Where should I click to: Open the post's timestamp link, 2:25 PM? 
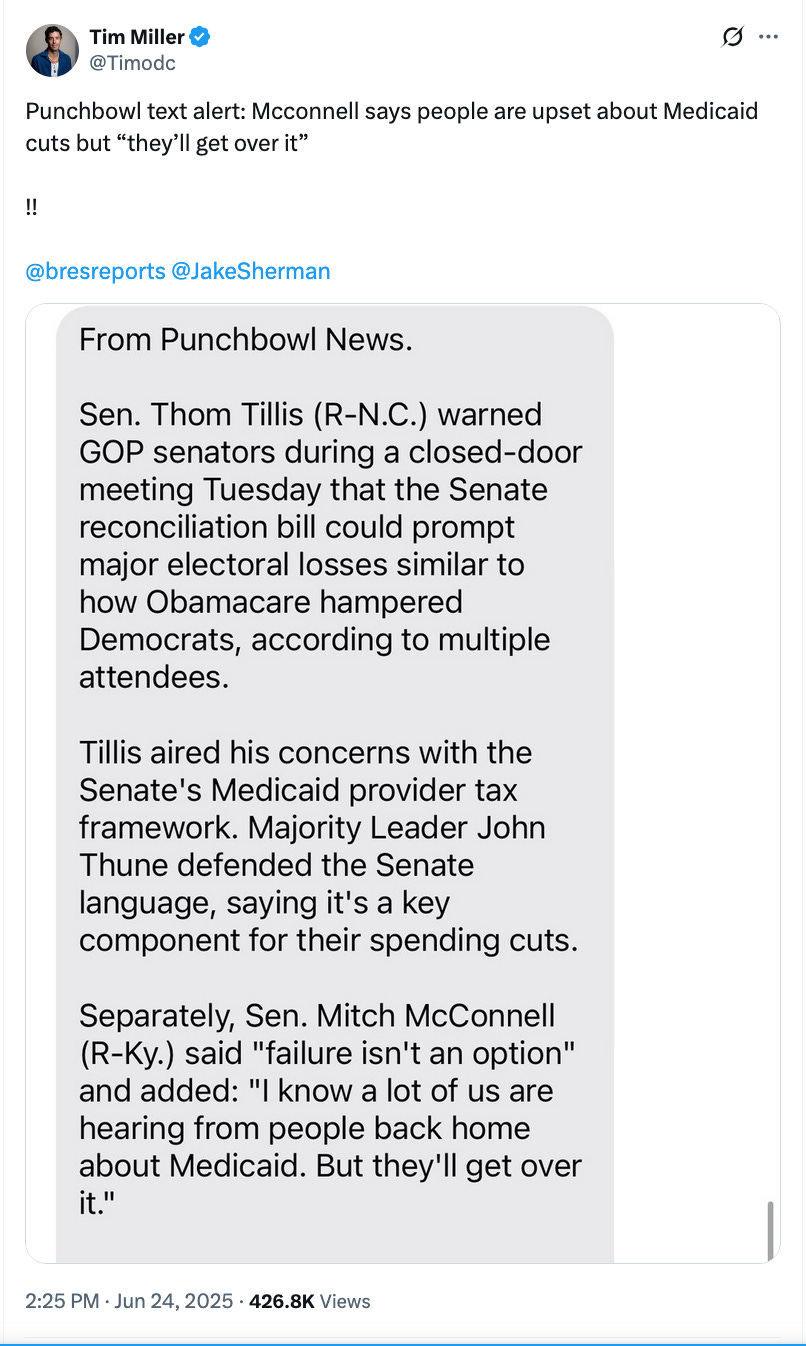click(x=62, y=1301)
